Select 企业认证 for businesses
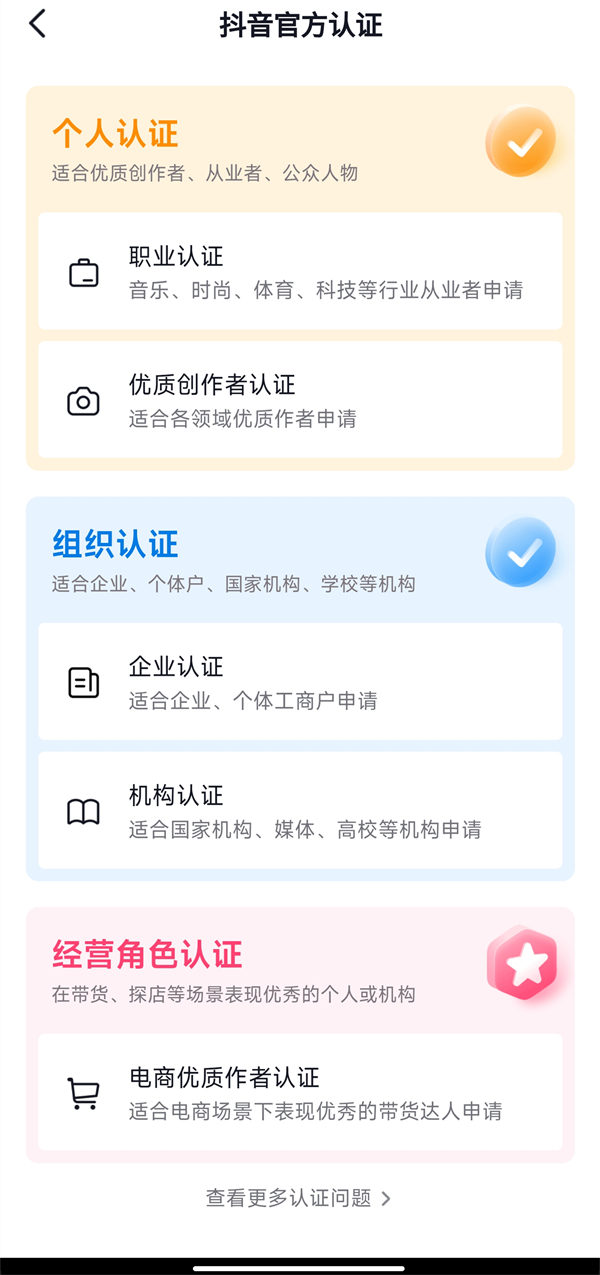 pos(300,682)
